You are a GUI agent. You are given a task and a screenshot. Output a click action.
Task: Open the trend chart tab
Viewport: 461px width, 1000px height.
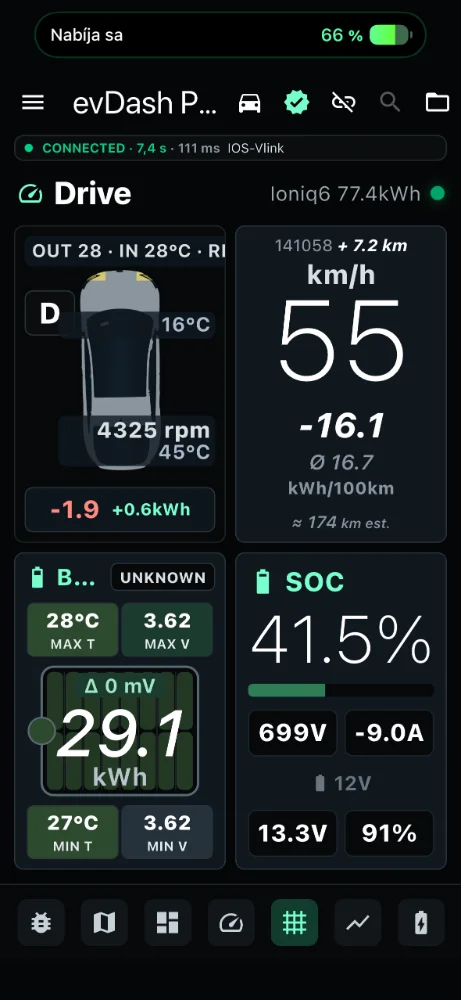click(358, 922)
